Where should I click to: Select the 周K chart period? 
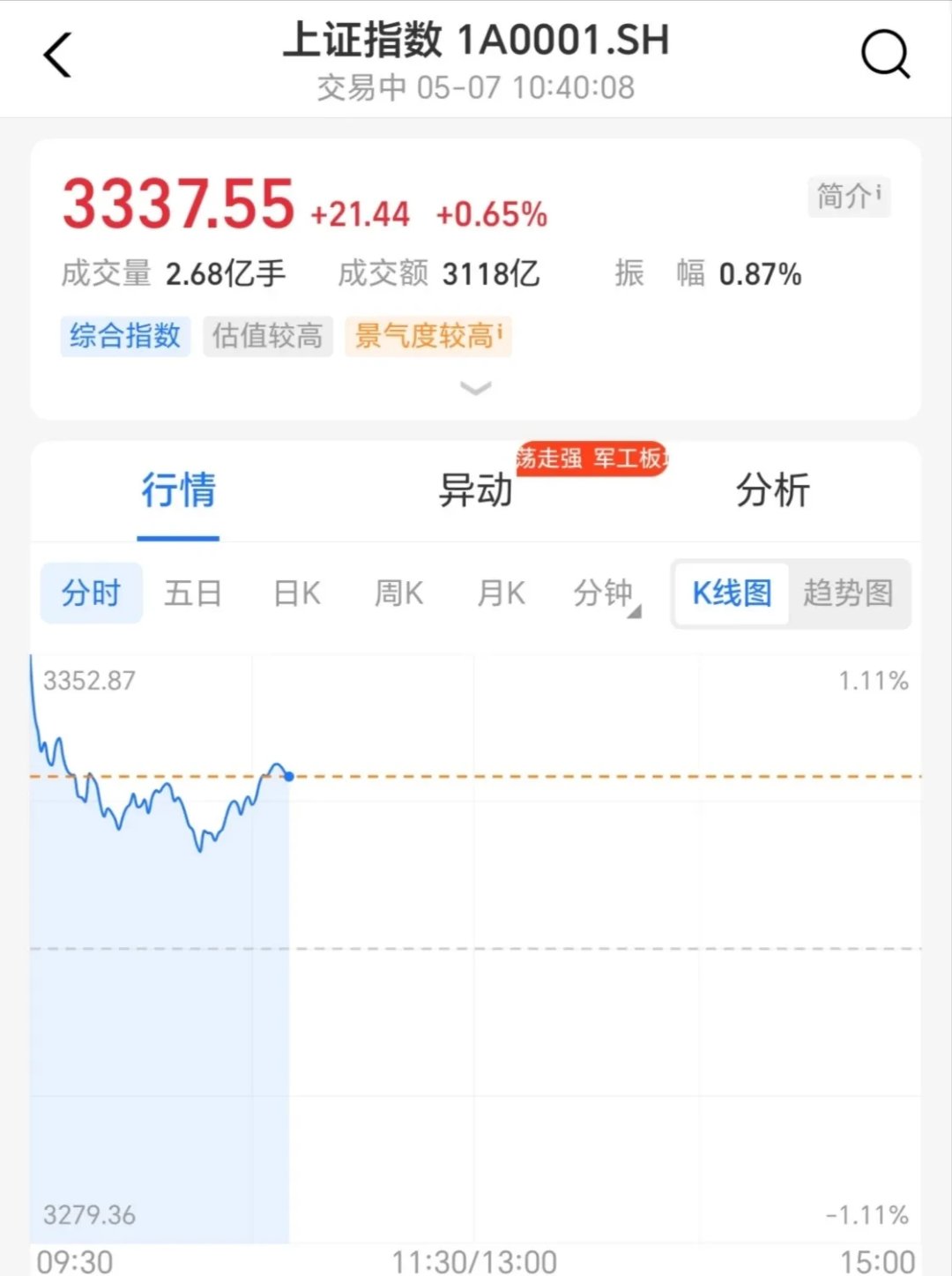pos(399,593)
